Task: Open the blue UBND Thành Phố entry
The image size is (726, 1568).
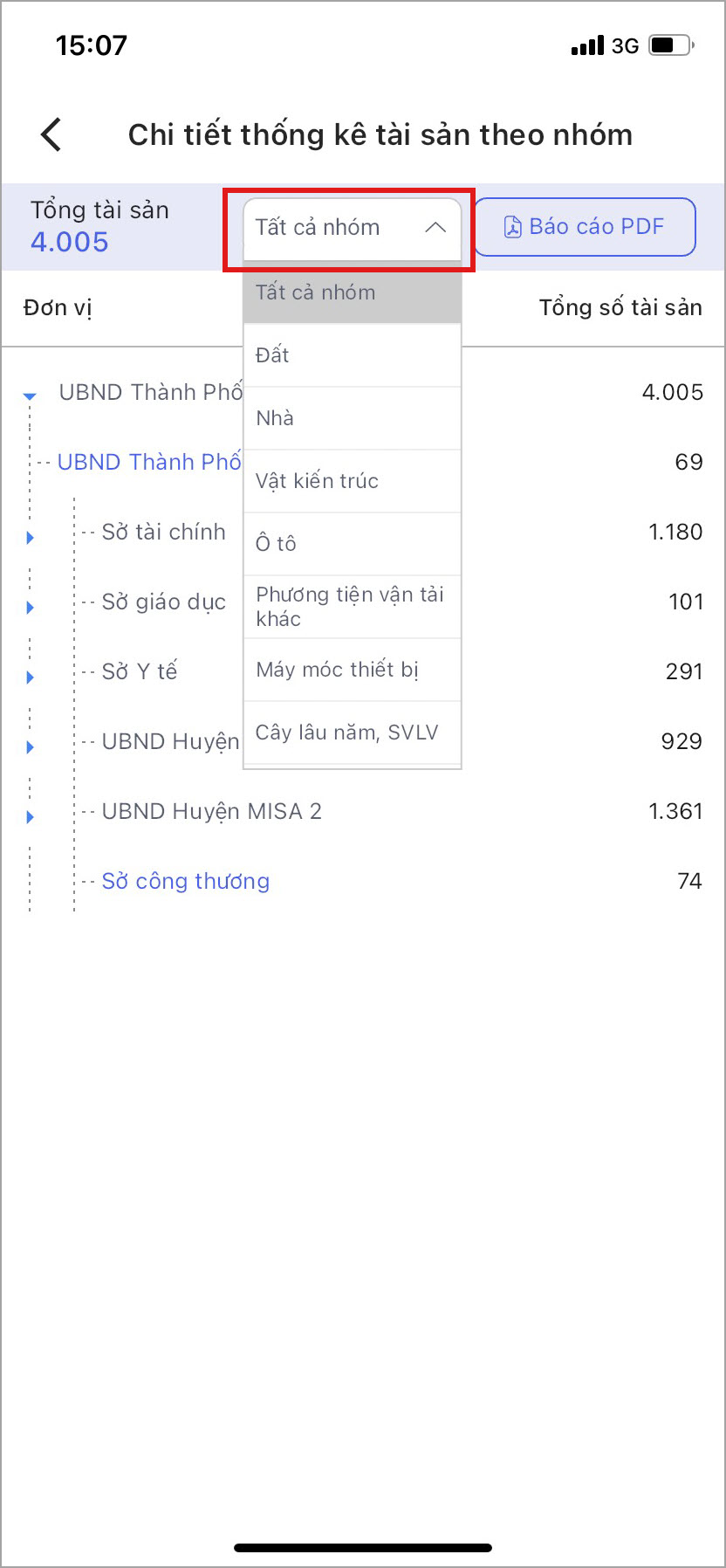Action: click(148, 463)
